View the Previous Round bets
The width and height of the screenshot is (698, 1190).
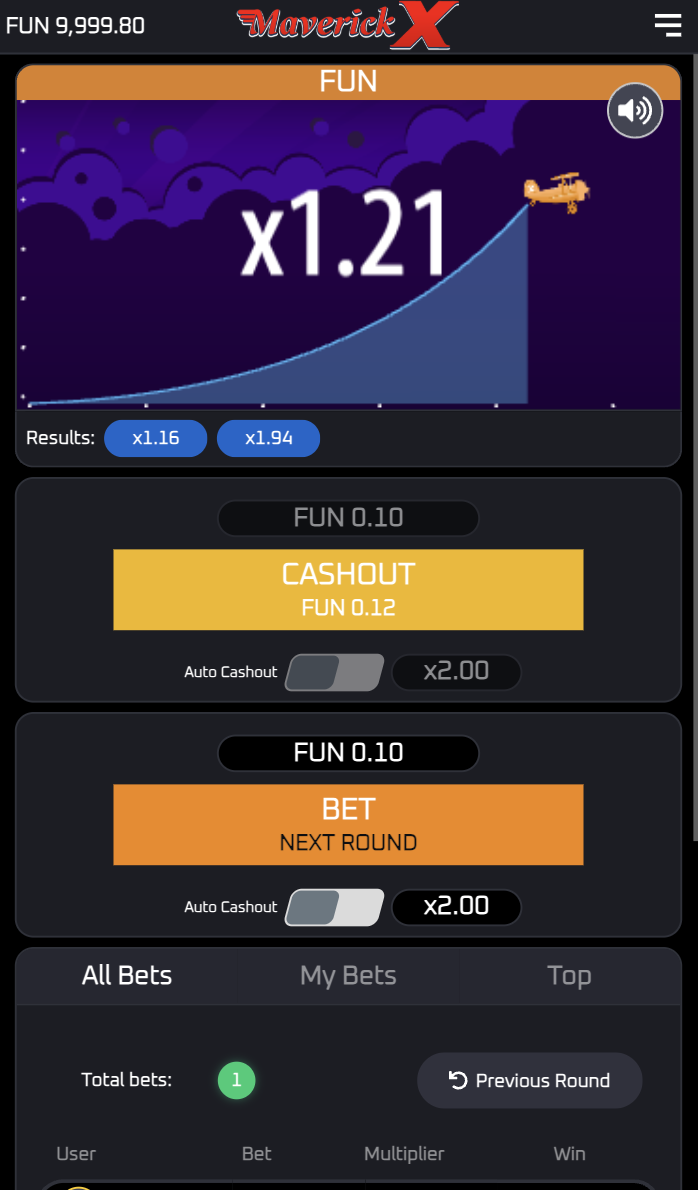pos(529,1080)
